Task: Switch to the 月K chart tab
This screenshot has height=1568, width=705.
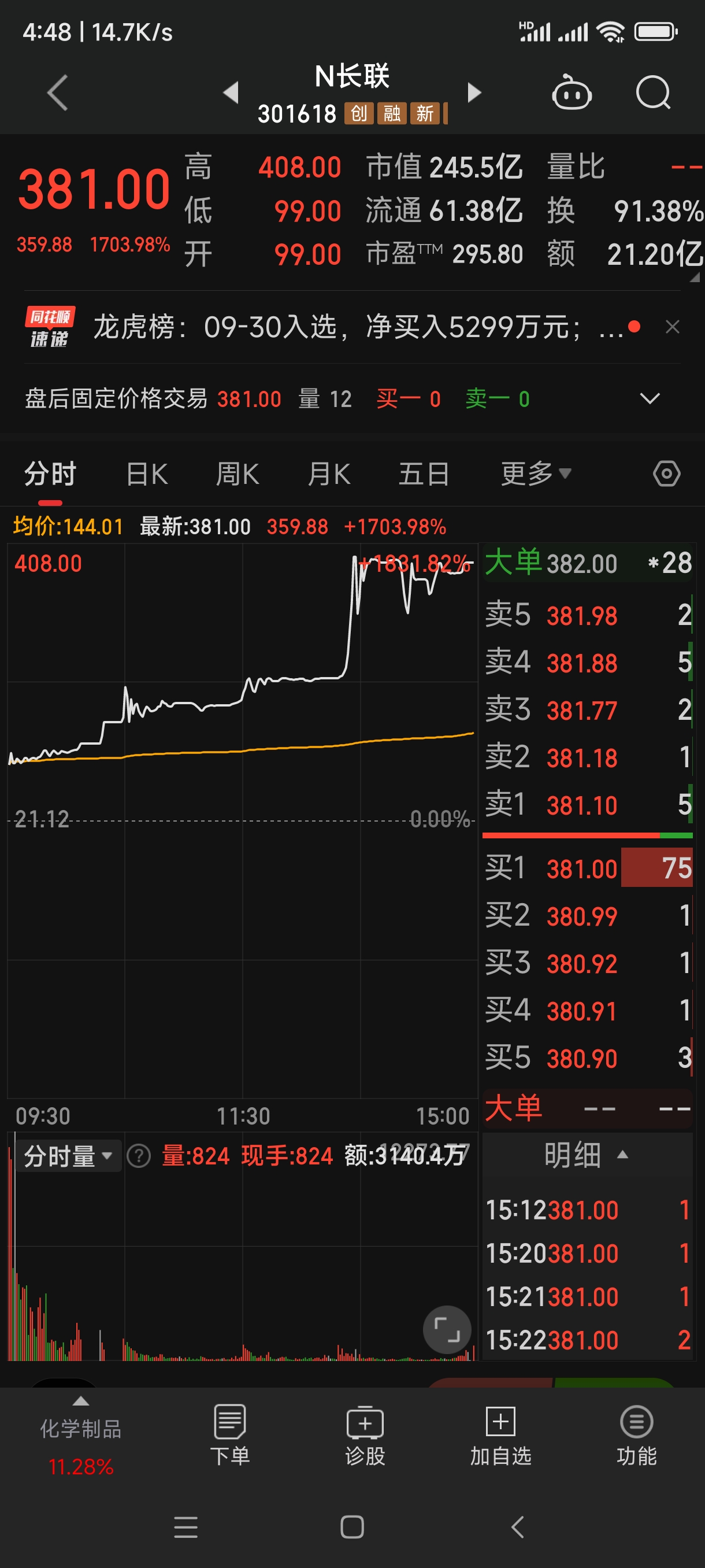Action: [328, 474]
